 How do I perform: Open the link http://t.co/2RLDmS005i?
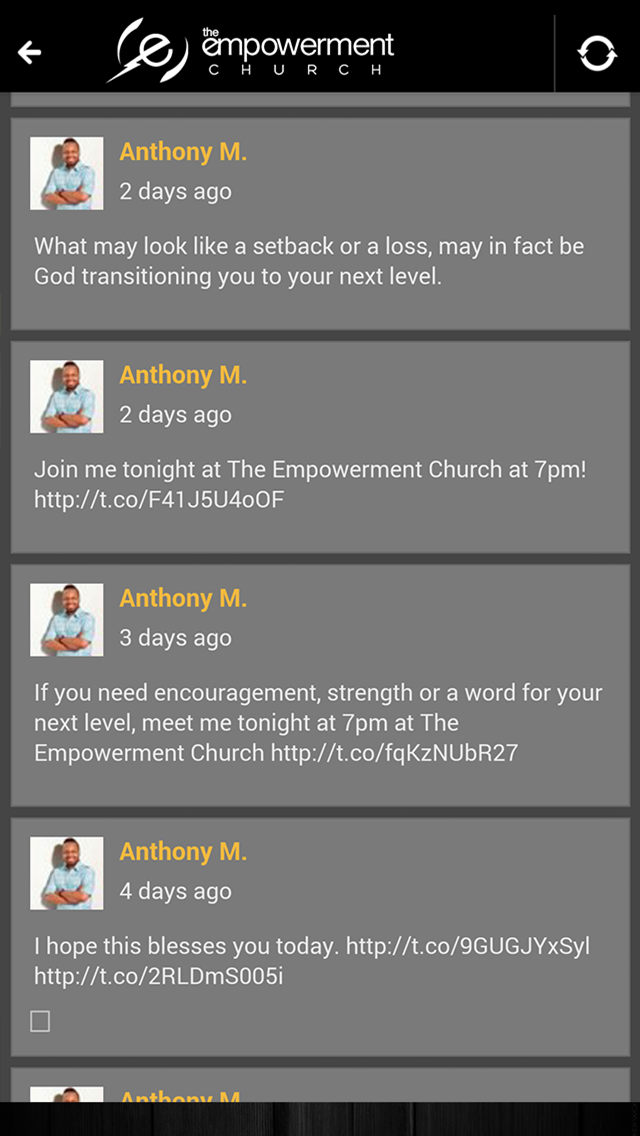tap(159, 976)
